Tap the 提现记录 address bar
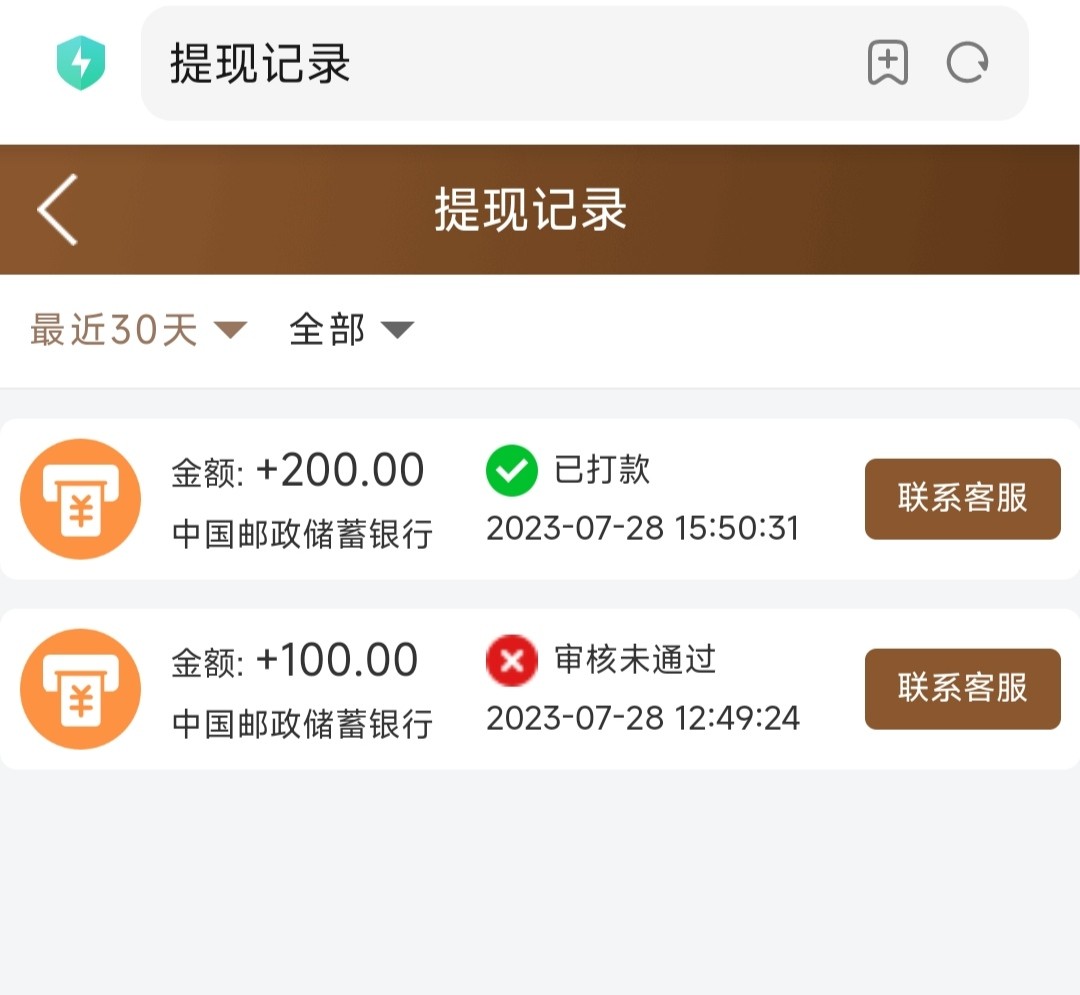This screenshot has height=995, width=1080. (x=500, y=64)
